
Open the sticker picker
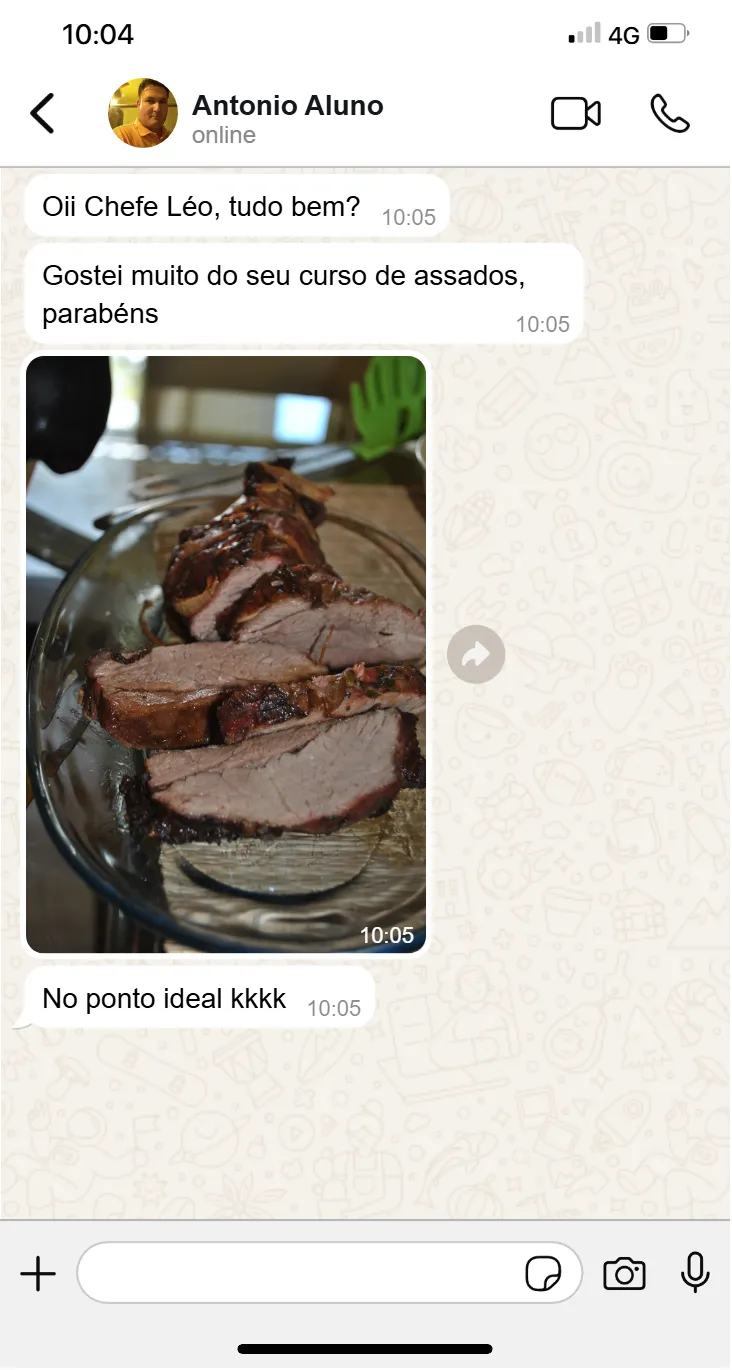click(x=543, y=1274)
